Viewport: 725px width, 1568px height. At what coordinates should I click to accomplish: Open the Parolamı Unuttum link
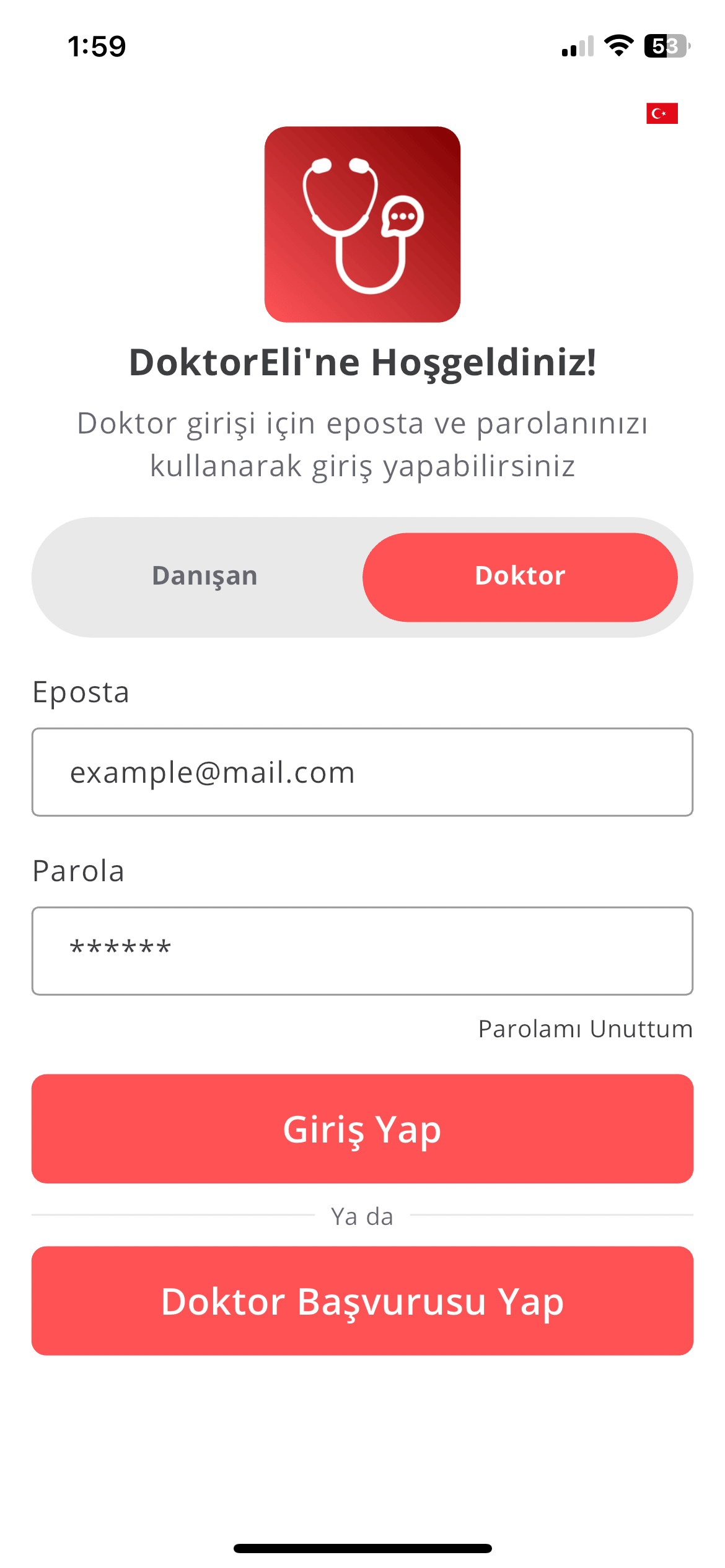tap(584, 1029)
